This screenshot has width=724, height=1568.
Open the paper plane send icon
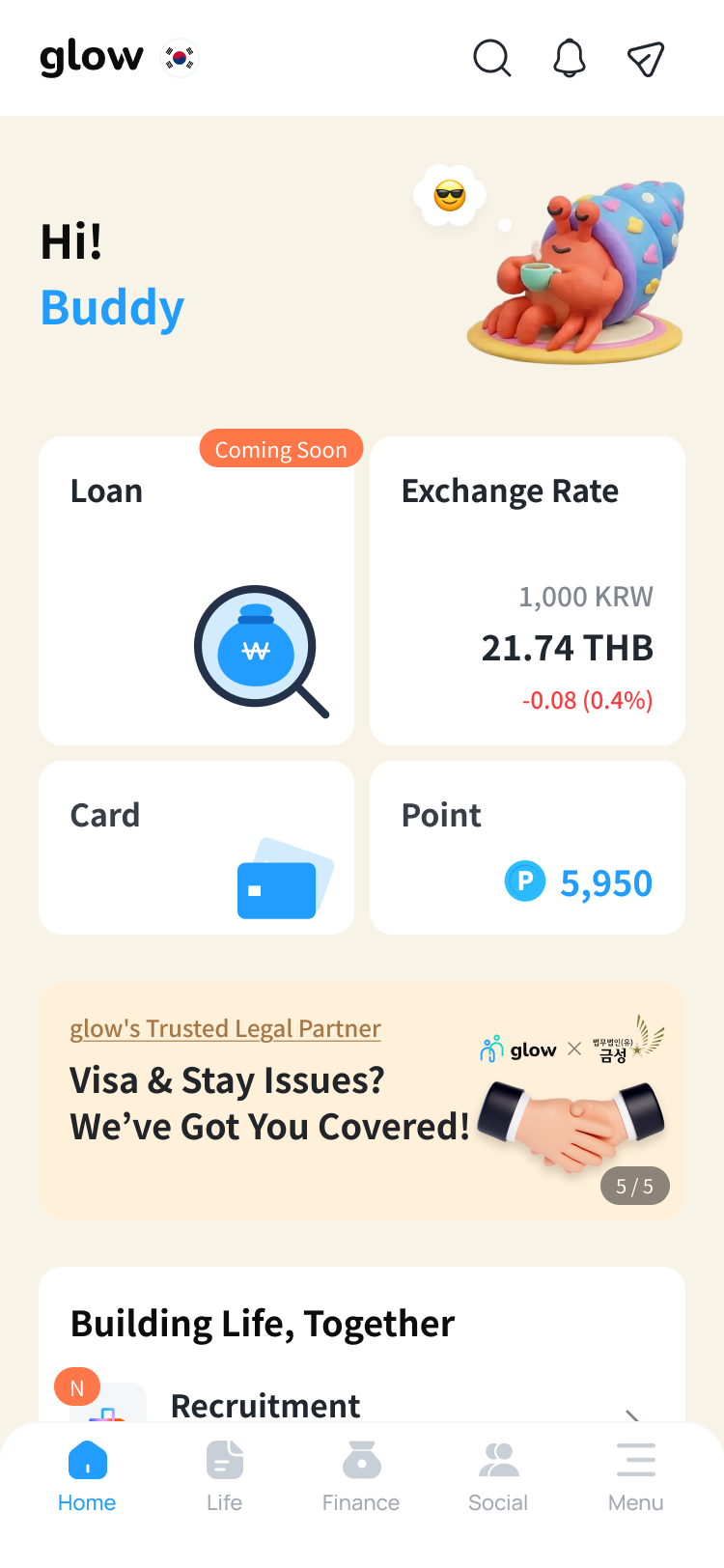(x=646, y=59)
